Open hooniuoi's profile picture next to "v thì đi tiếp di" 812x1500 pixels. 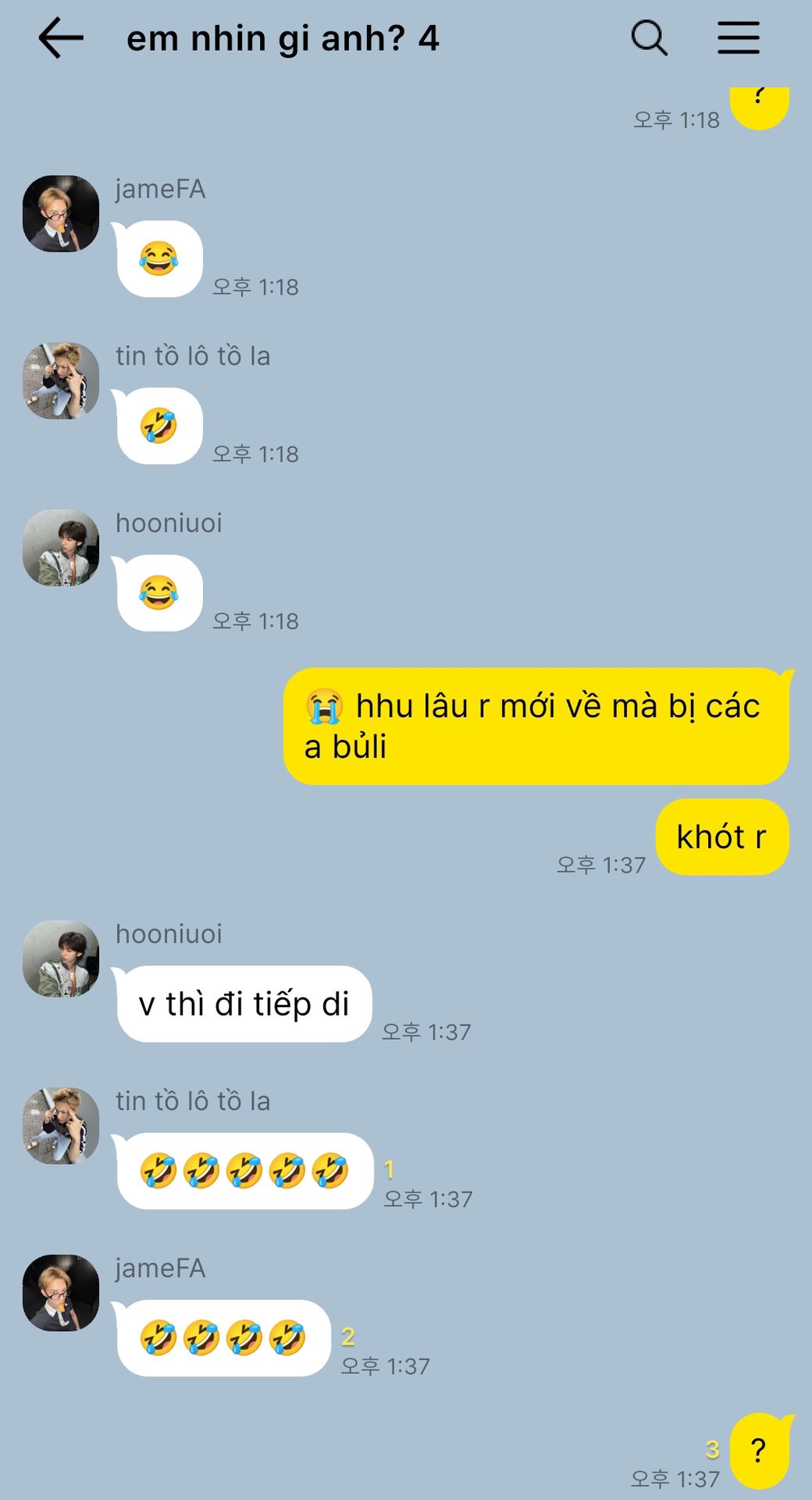pyautogui.click(x=61, y=959)
